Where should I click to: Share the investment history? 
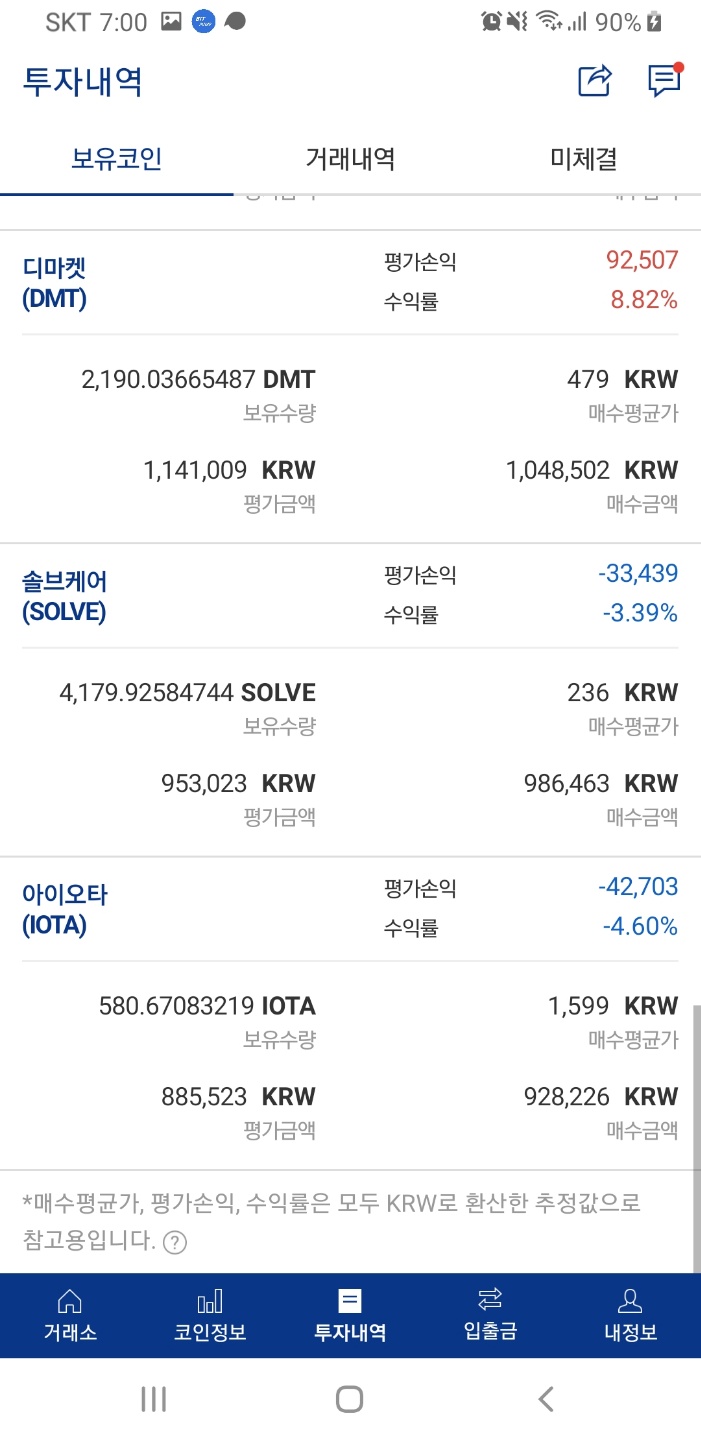coord(595,81)
